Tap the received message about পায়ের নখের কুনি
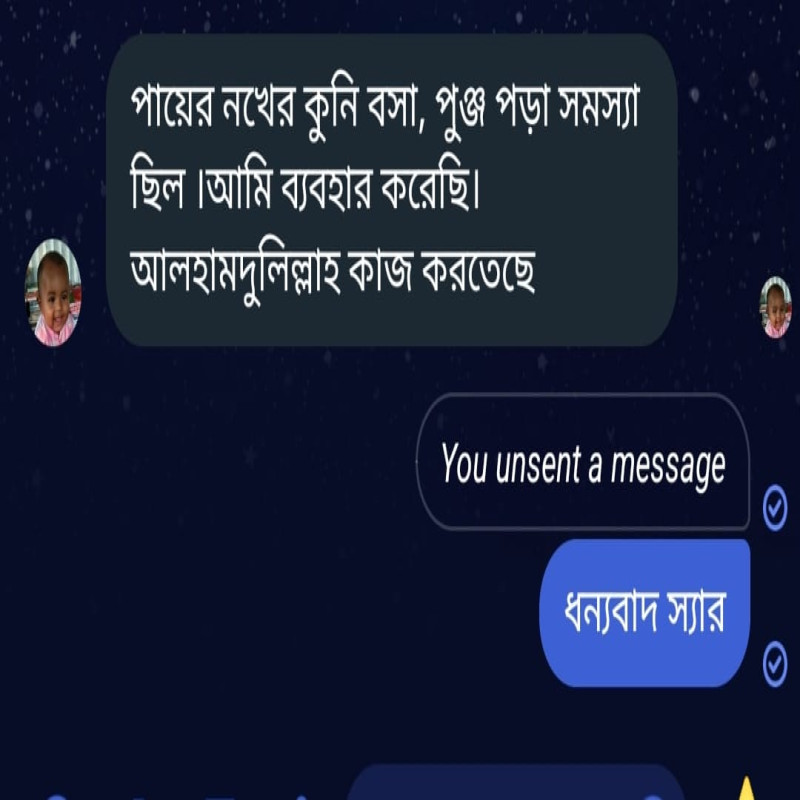This screenshot has width=800, height=800. tap(392, 190)
